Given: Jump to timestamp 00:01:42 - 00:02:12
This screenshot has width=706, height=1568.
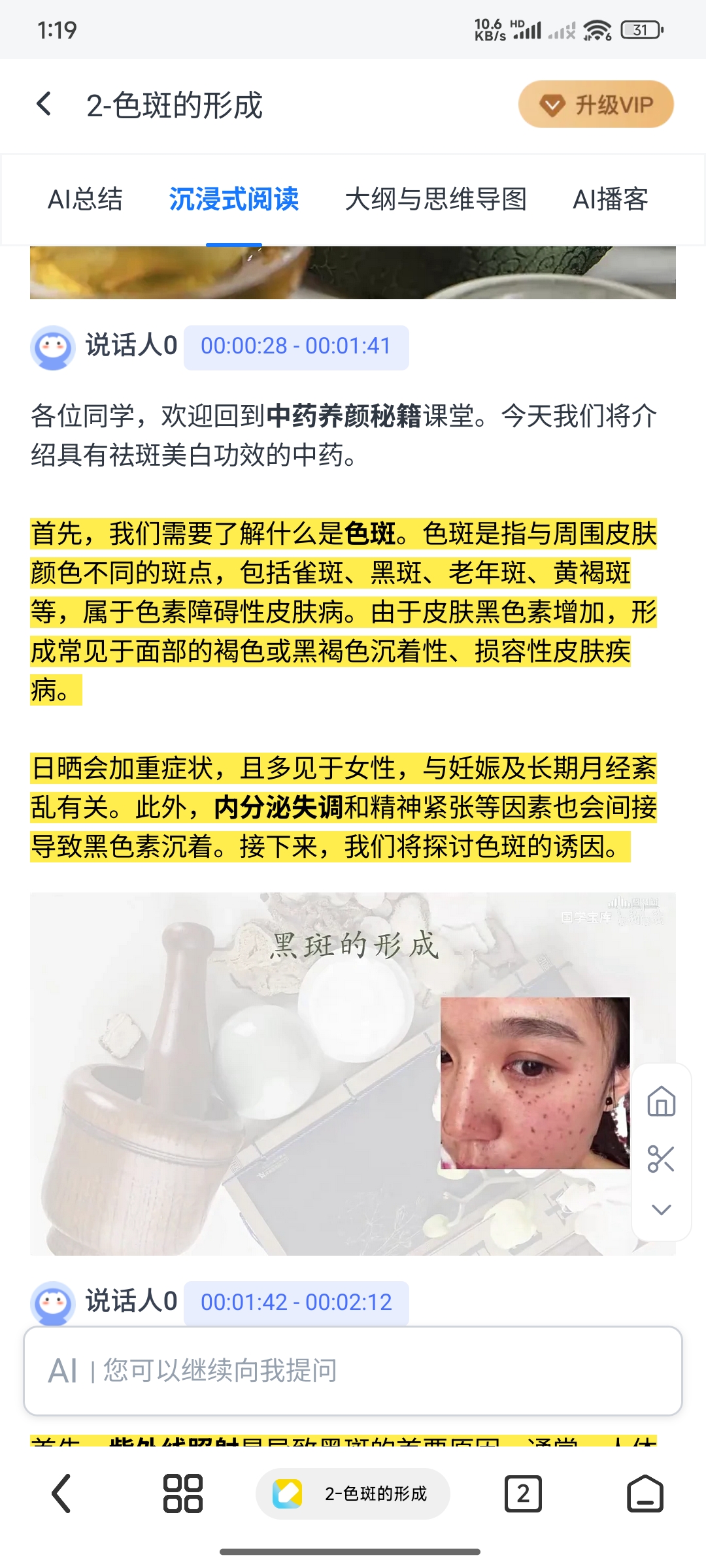Looking at the screenshot, I should point(295,1303).
